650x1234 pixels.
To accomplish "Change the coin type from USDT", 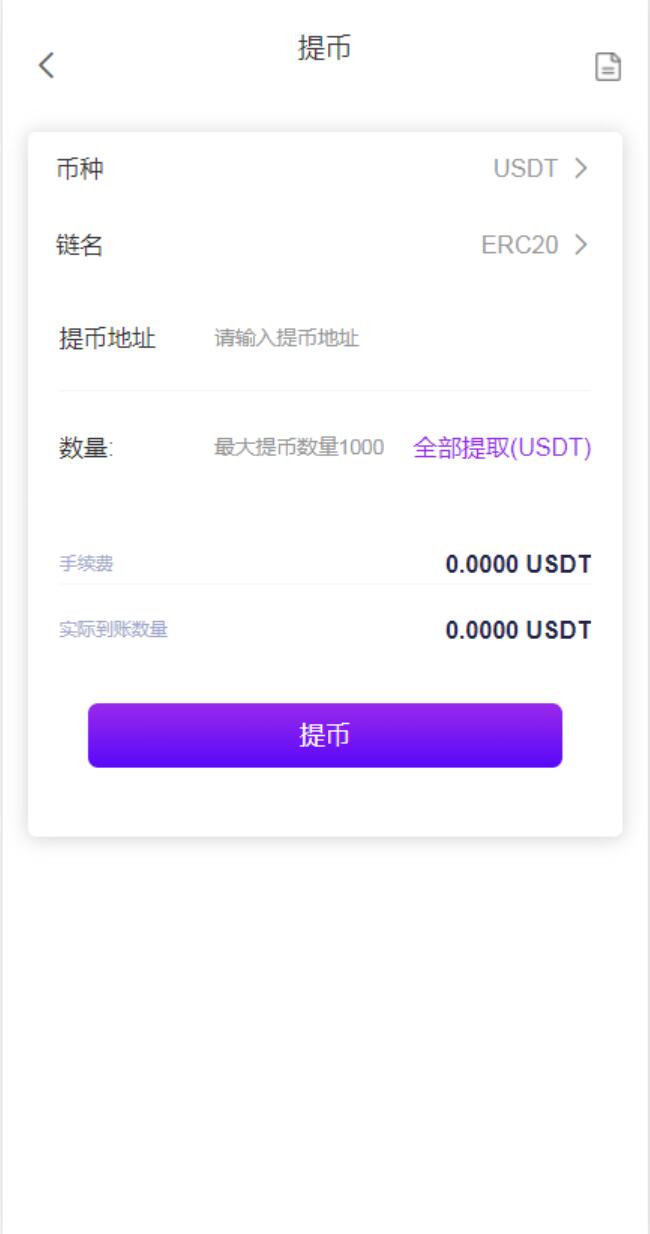I will point(540,169).
